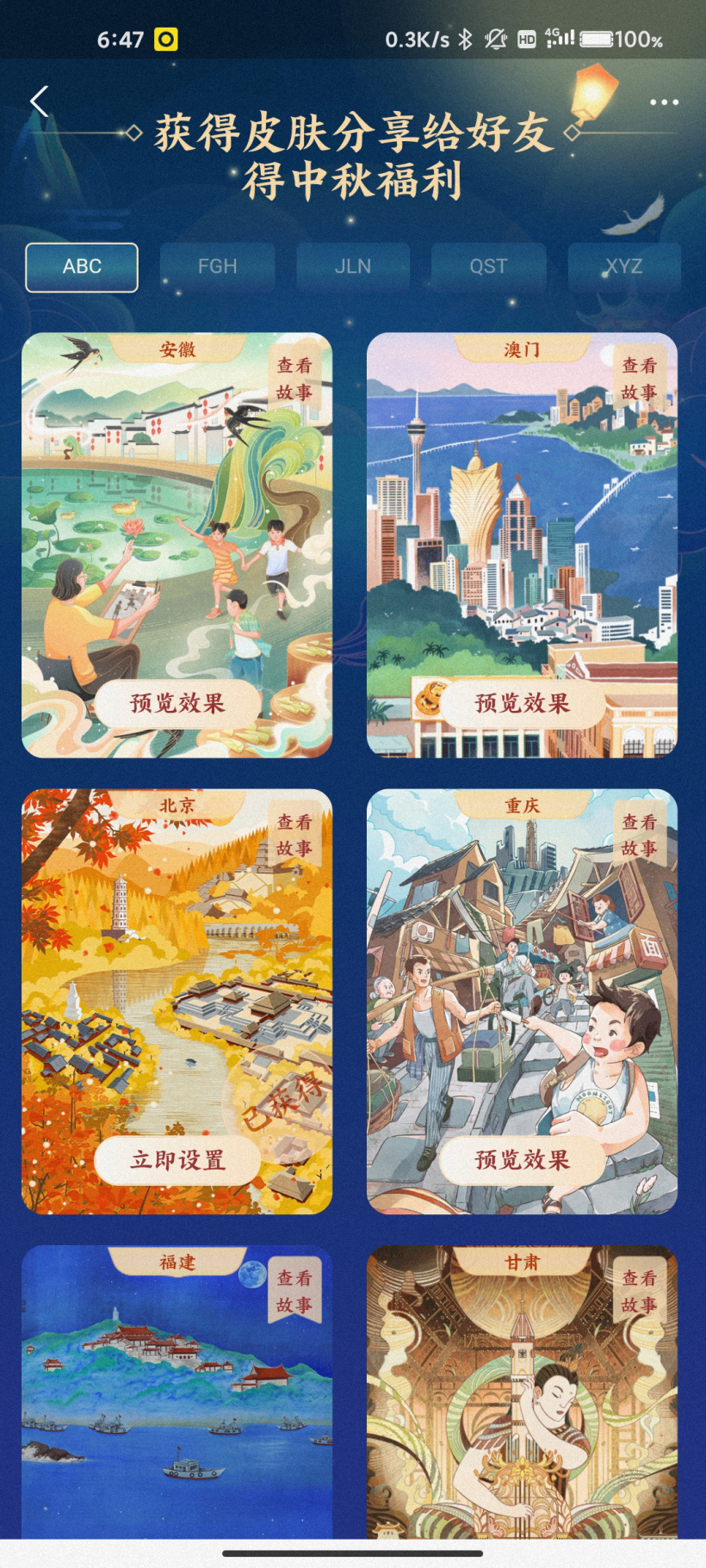The image size is (706, 1568).
Task: Switch to the QST tab
Action: tap(488, 267)
